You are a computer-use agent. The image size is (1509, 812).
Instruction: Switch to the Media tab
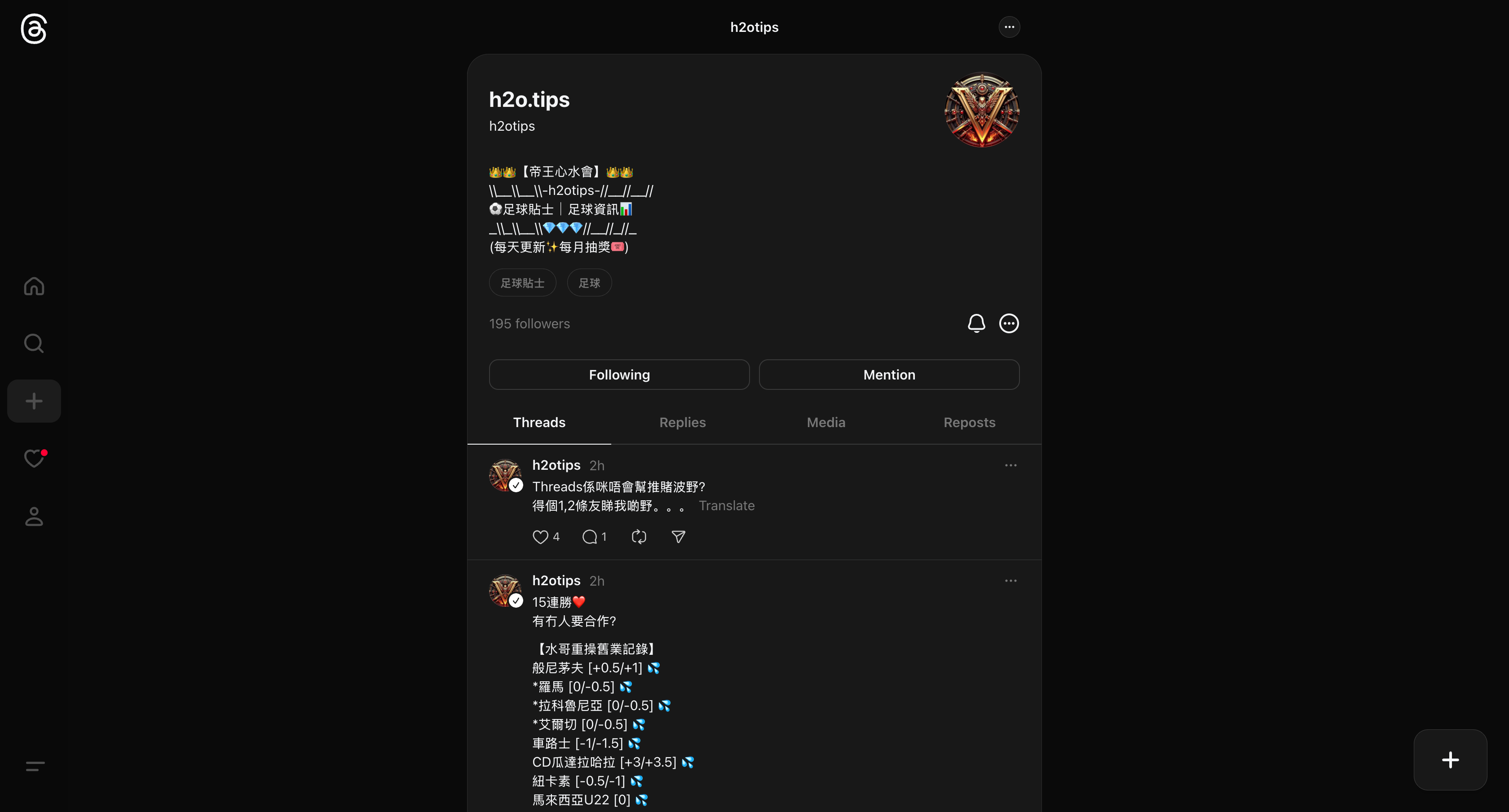pos(826,423)
